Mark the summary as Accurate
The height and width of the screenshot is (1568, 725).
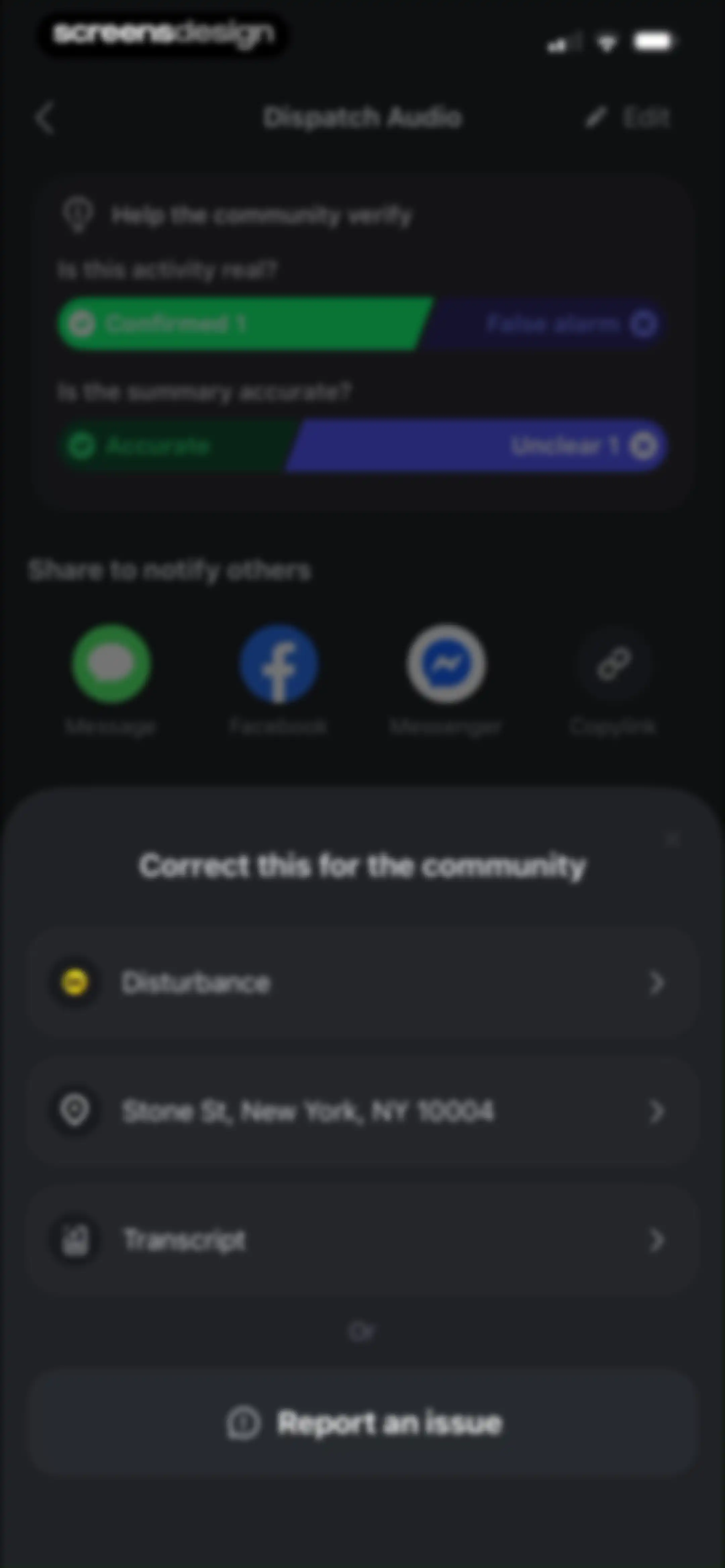(x=177, y=446)
